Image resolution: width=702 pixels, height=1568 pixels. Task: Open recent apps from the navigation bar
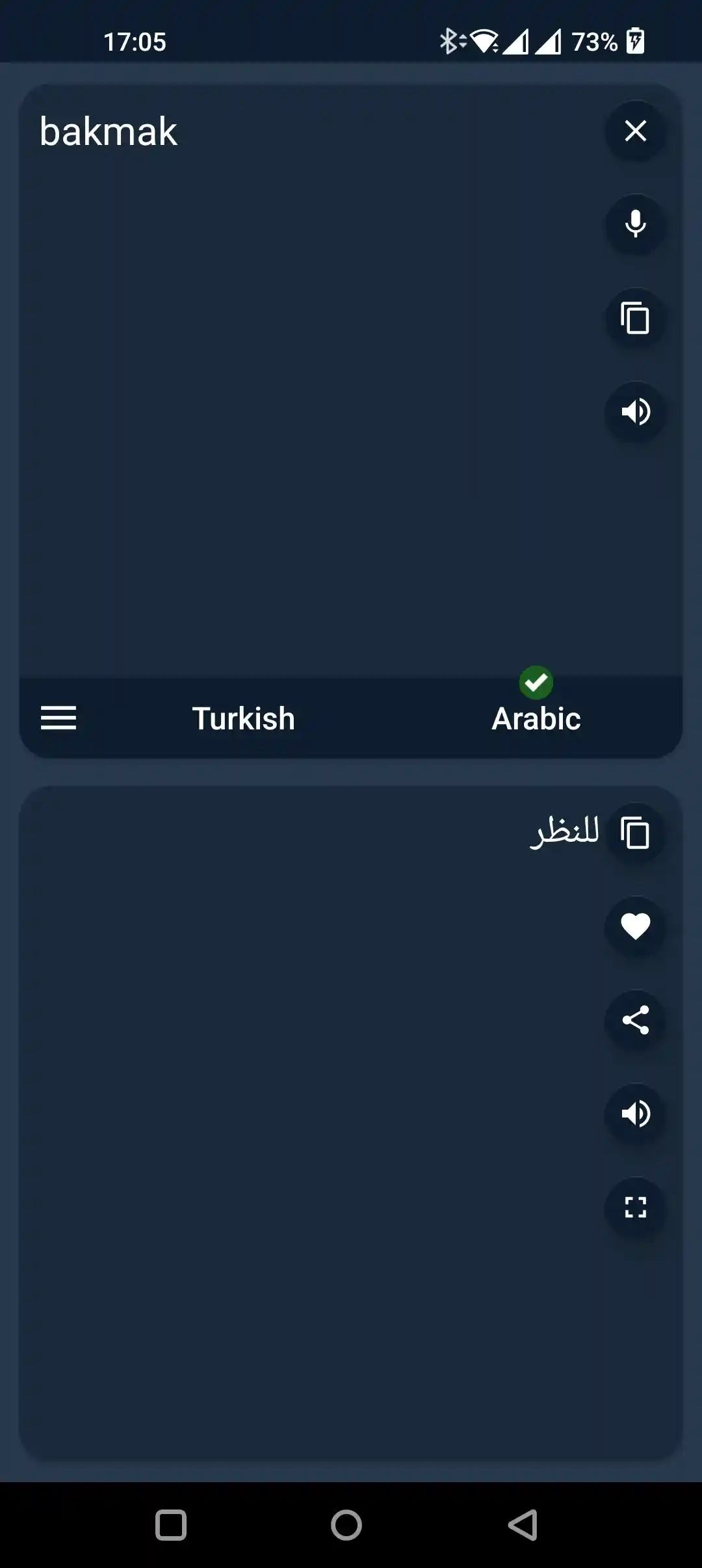[171, 1524]
